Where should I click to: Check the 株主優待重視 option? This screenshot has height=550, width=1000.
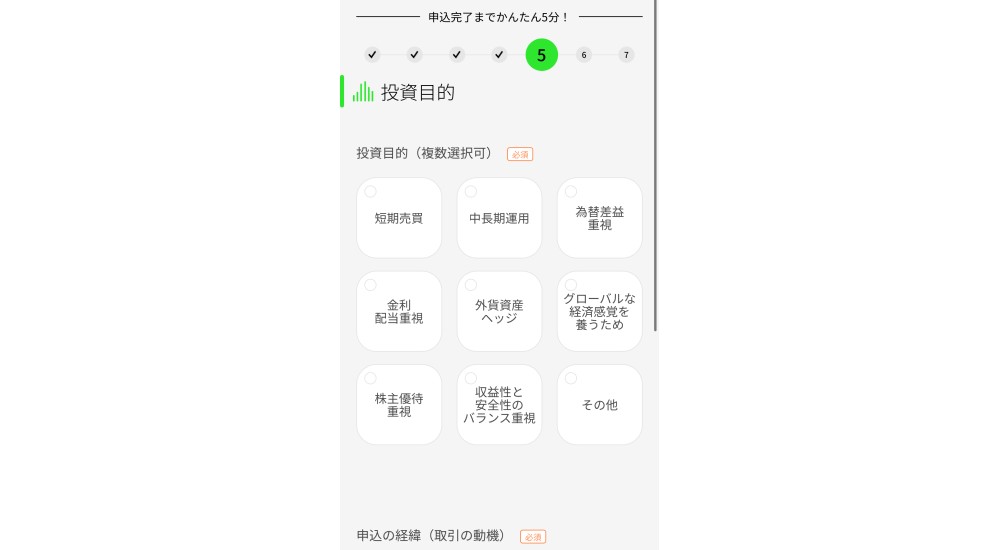[x=399, y=404]
